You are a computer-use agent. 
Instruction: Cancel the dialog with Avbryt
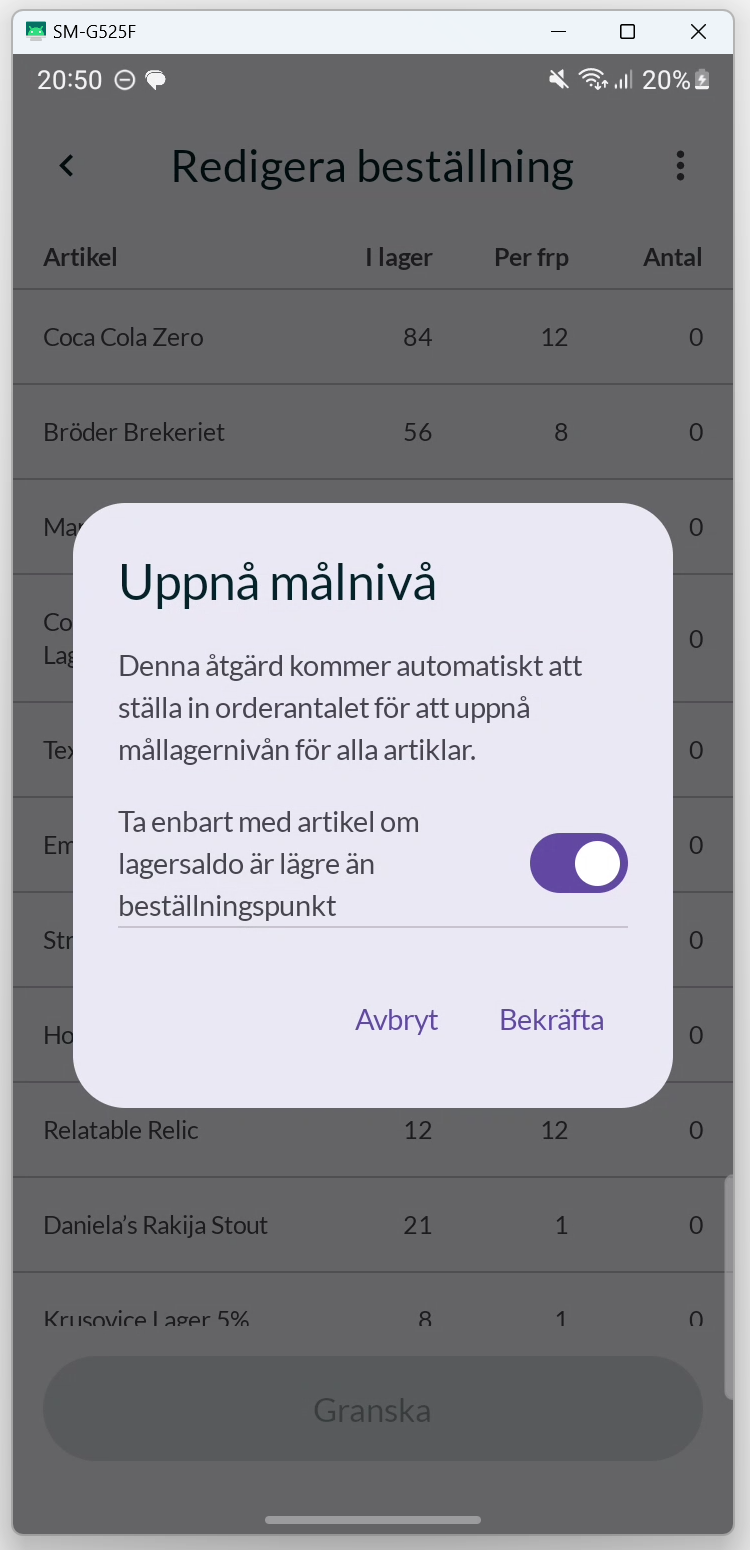tap(397, 1020)
